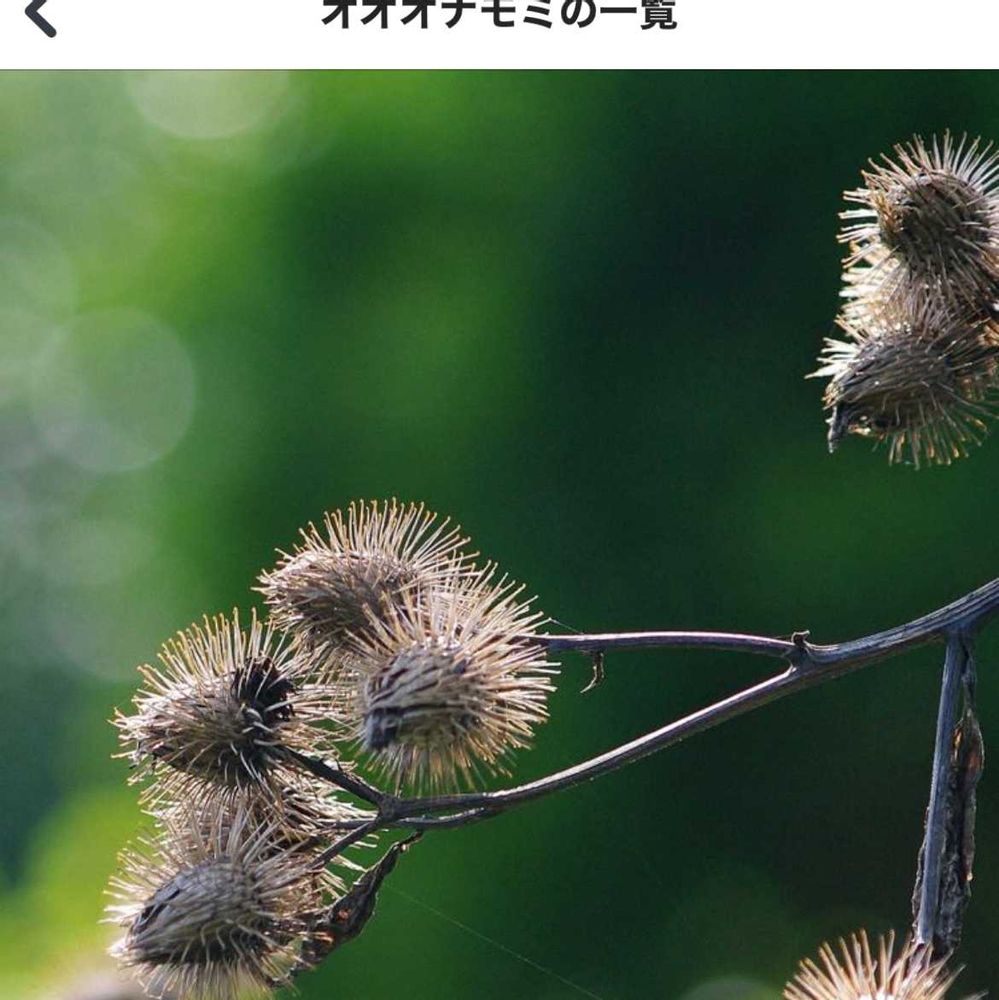Open the burdock seed head photo
The image size is (999, 1000).
pyautogui.click(x=500, y=534)
